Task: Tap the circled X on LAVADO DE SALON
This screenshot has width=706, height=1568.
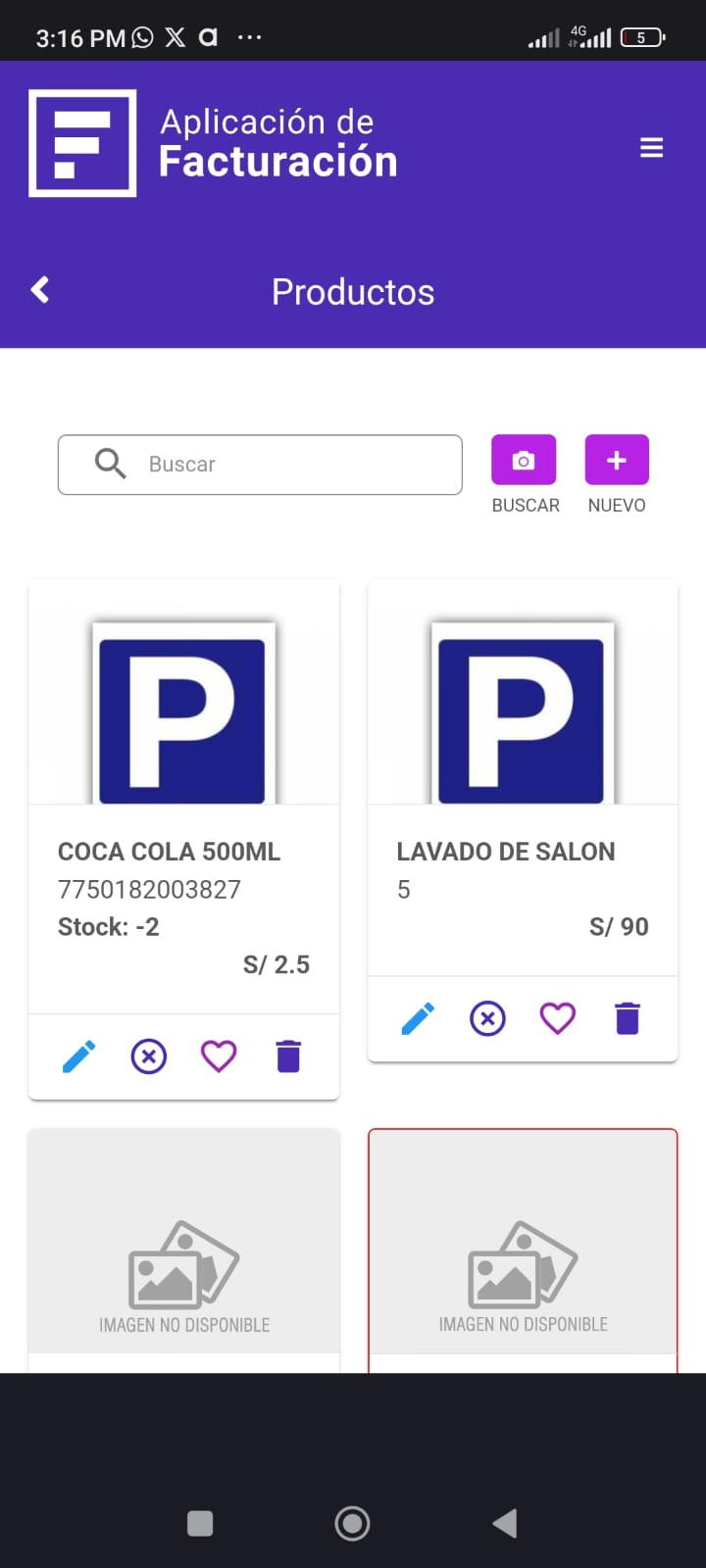Action: [487, 1019]
